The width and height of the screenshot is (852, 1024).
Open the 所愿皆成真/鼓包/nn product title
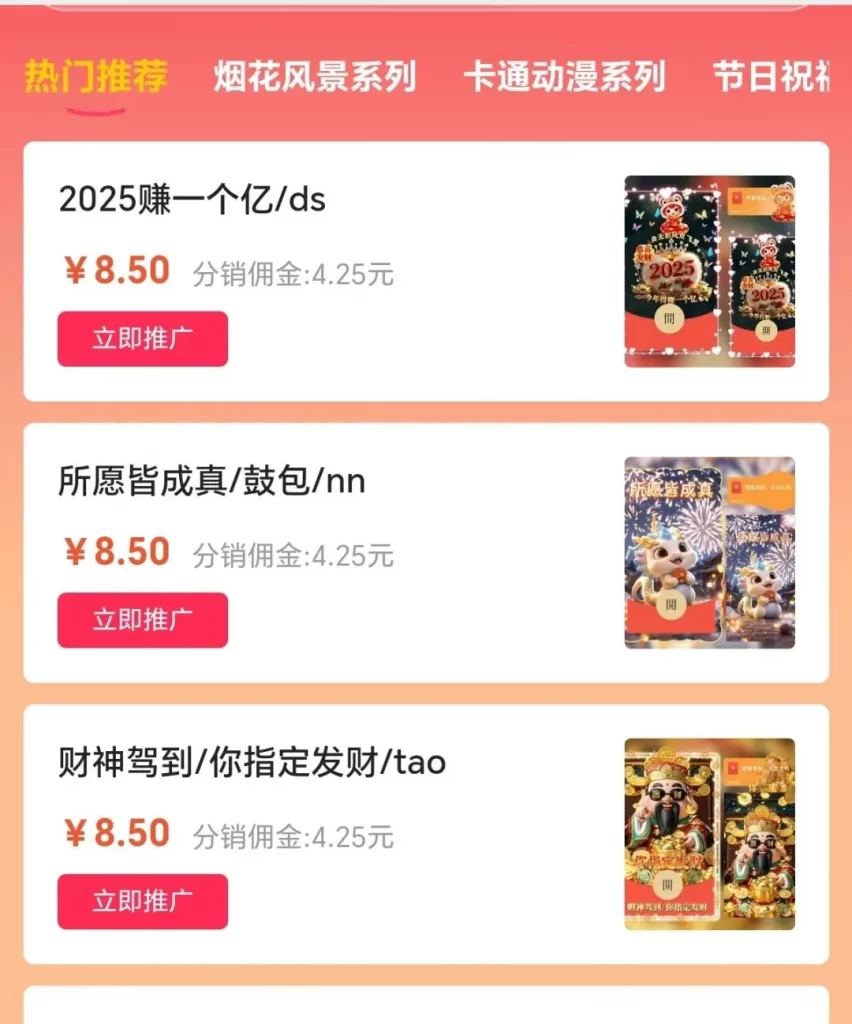[x=212, y=481]
